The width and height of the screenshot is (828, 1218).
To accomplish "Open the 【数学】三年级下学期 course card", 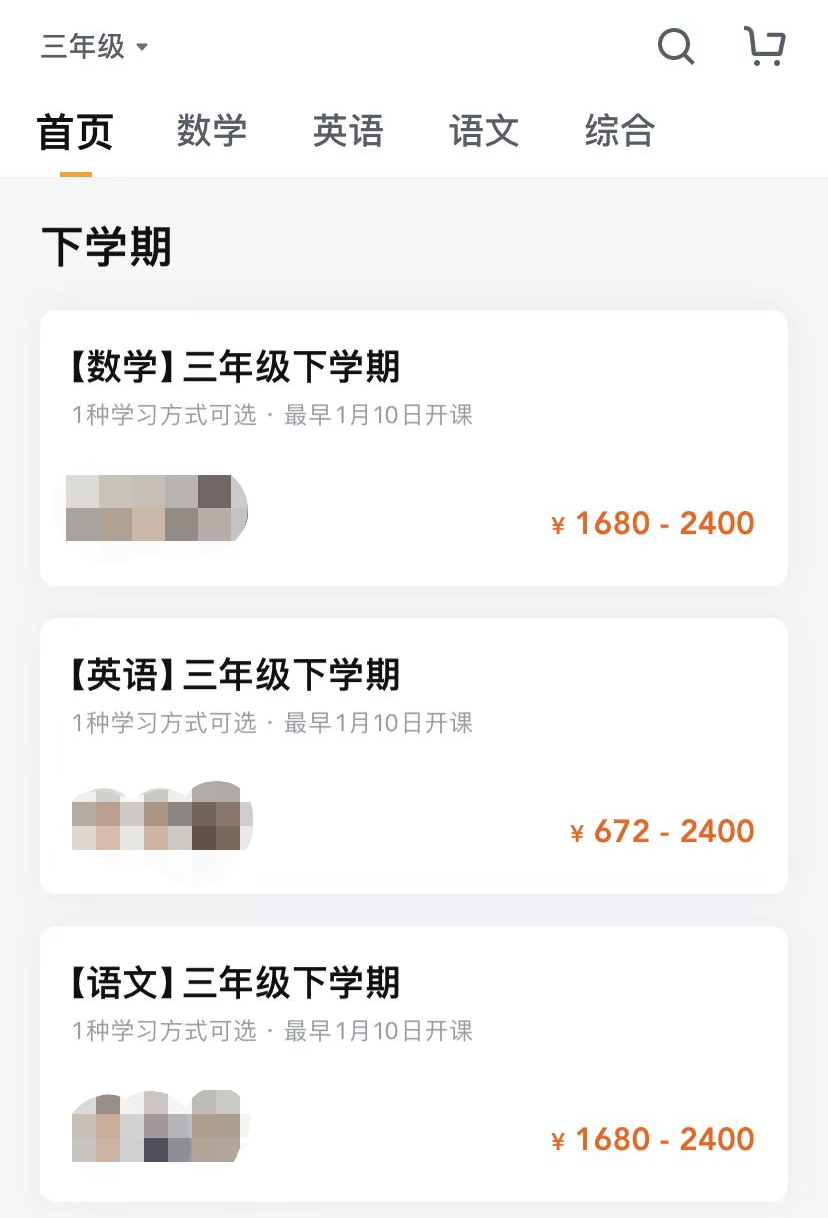I will click(x=413, y=448).
